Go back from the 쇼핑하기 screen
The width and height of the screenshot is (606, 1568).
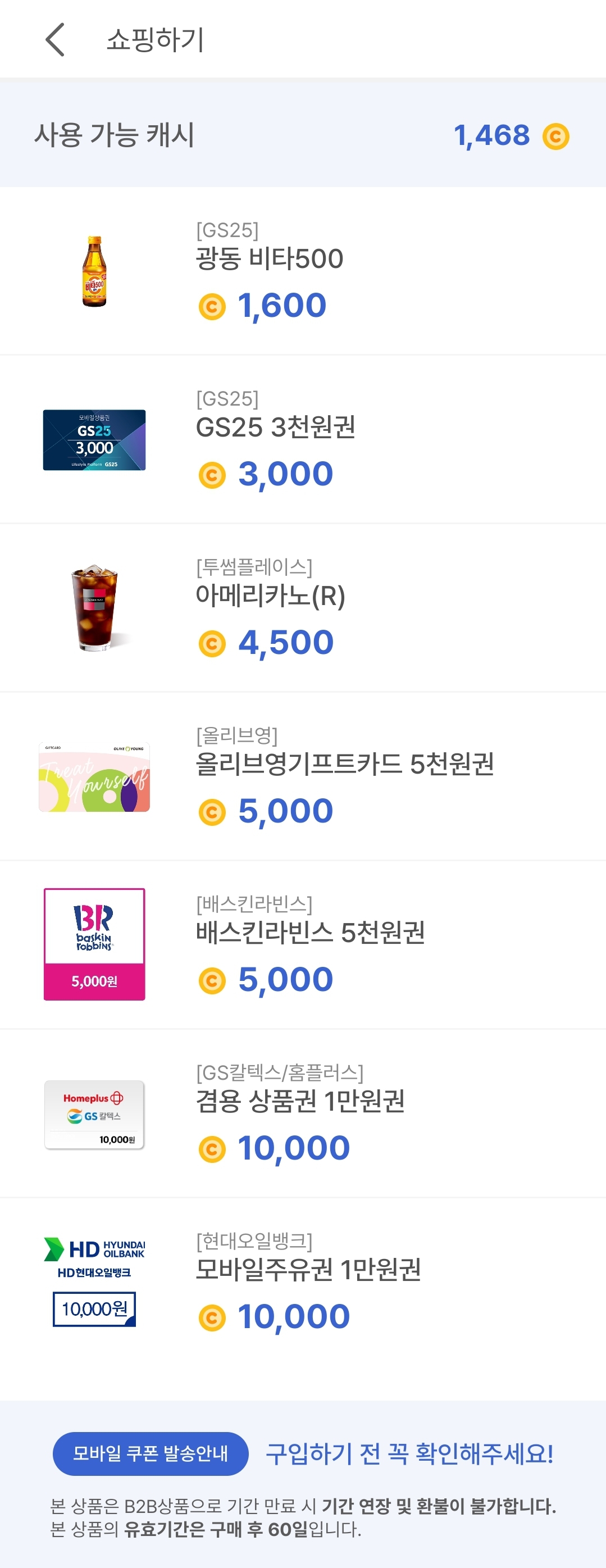55,40
